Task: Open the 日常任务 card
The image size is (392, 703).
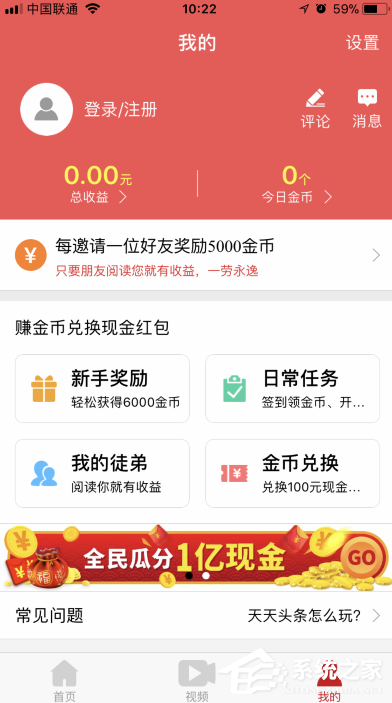Action: tap(292, 388)
